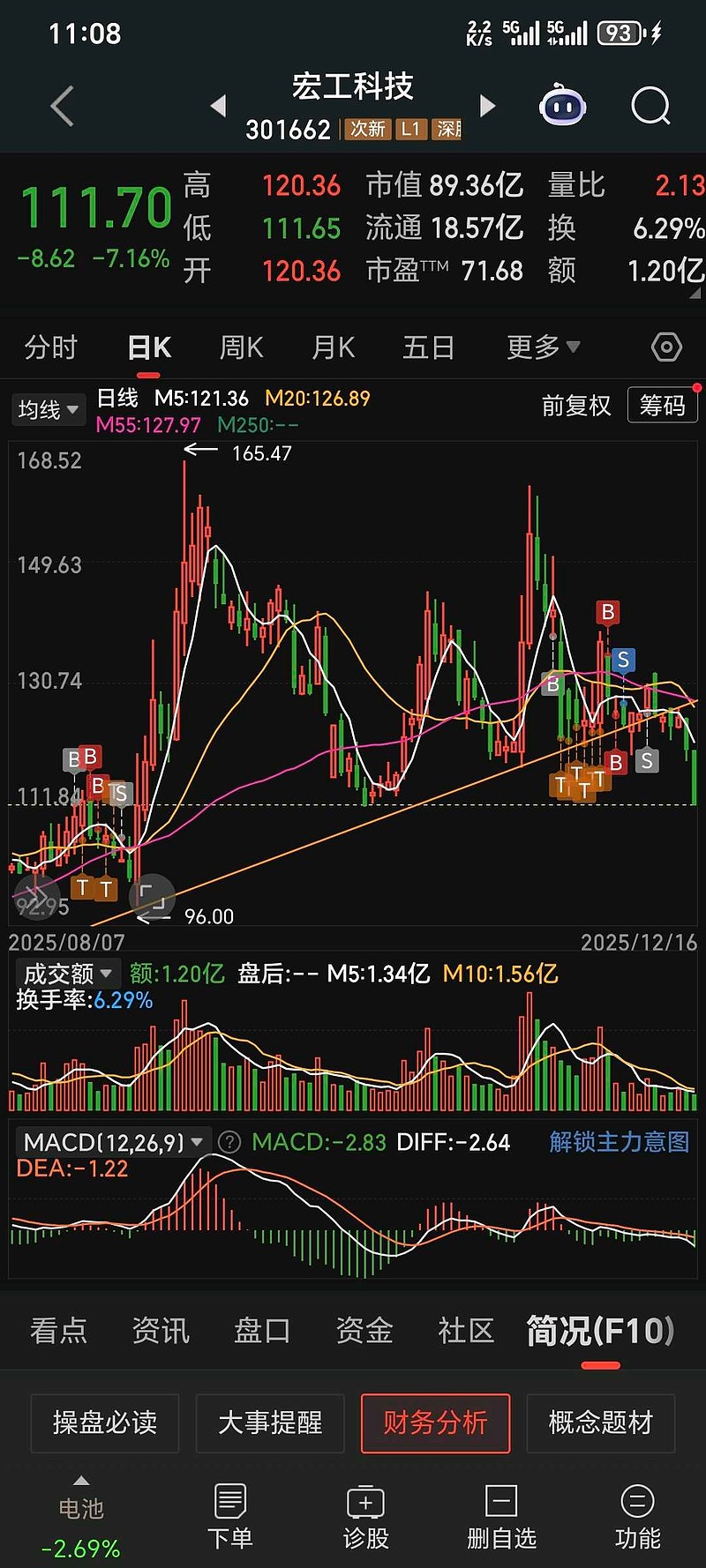Switch to the 分时 chart tab
Image resolution: width=706 pixels, height=1568 pixels.
pos(50,347)
